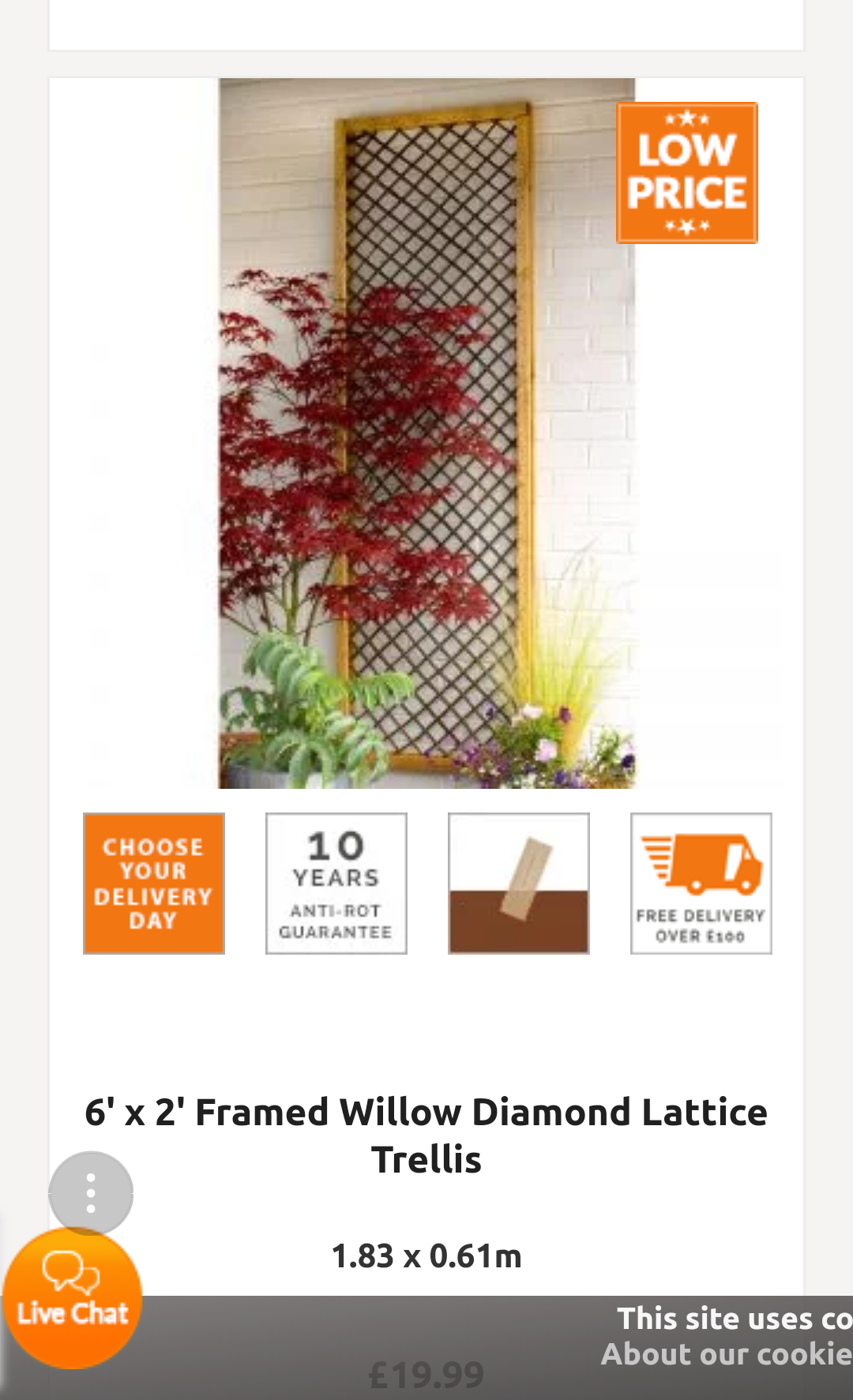Image resolution: width=853 pixels, height=1400 pixels.
Task: Open the Framed Willow Diamond Lattice Trellis product
Action: (426, 434)
